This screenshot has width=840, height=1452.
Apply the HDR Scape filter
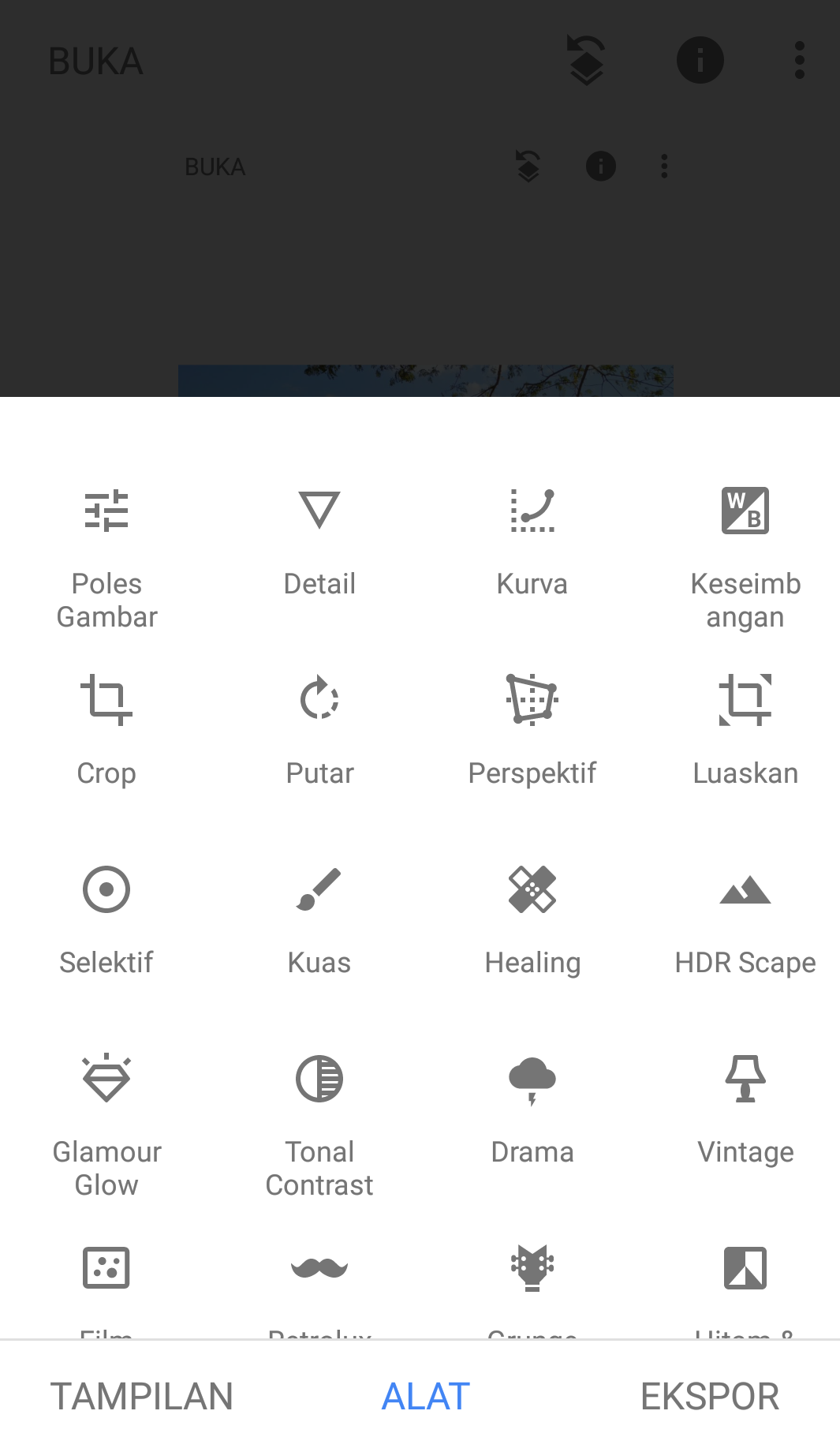745,919
